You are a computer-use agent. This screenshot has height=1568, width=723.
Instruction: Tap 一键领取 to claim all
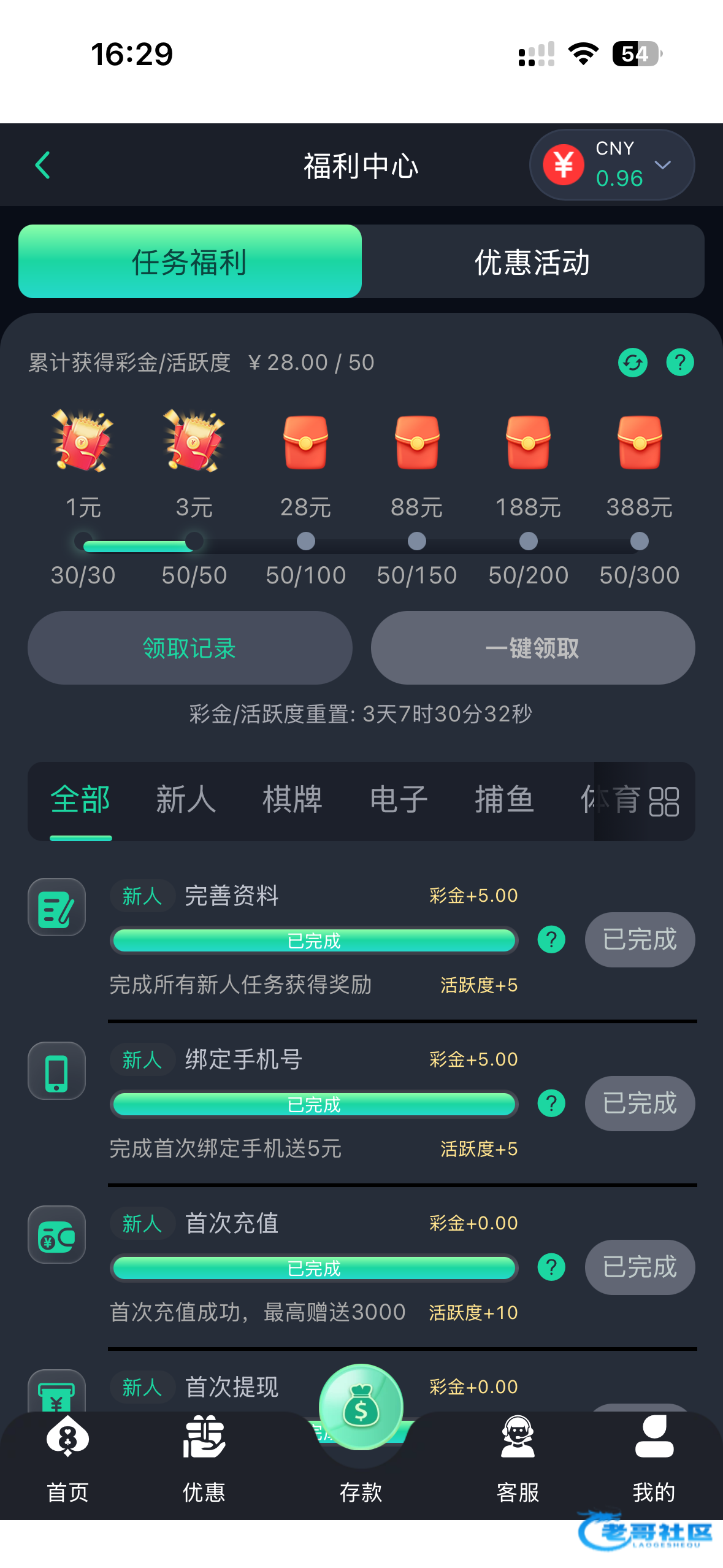tap(532, 648)
